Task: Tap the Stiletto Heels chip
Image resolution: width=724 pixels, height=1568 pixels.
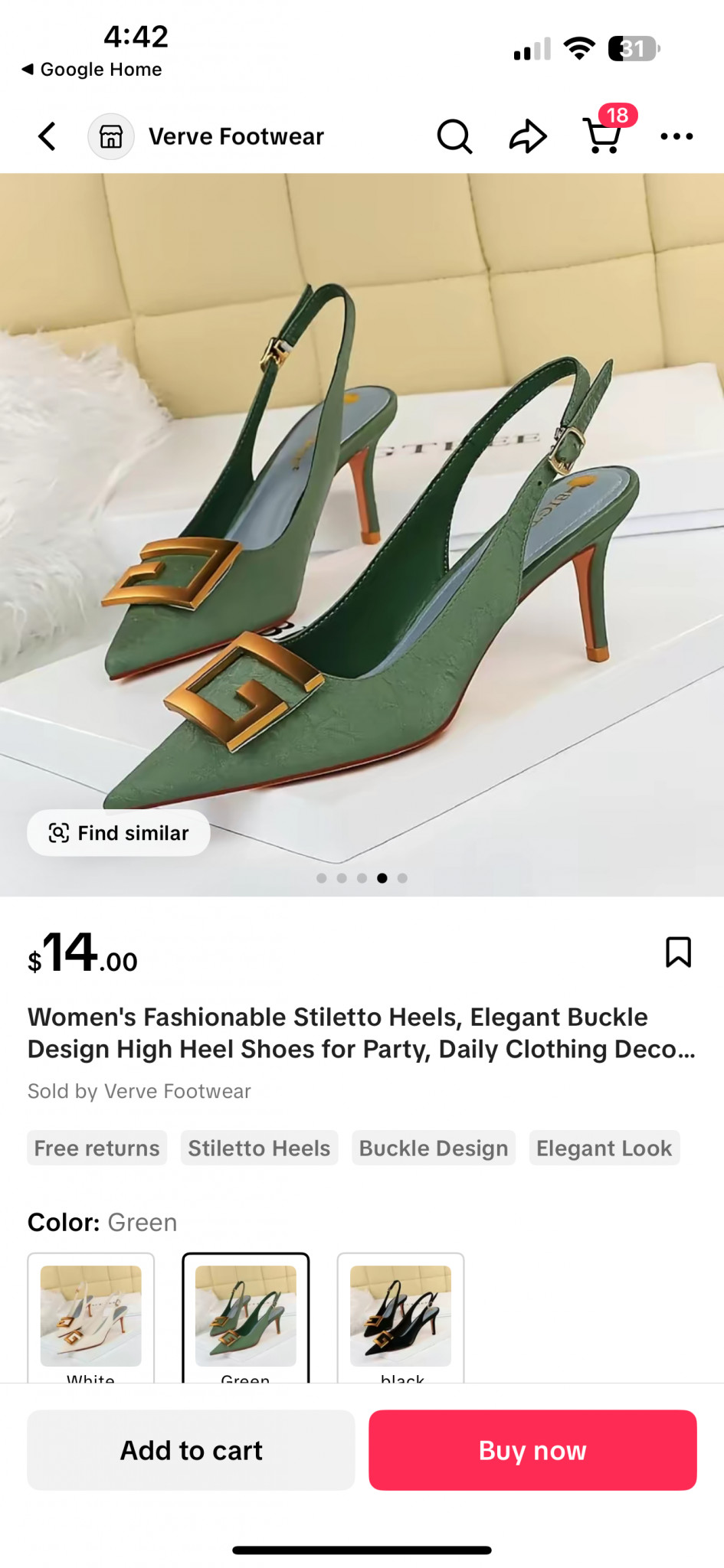Action: click(x=259, y=1148)
